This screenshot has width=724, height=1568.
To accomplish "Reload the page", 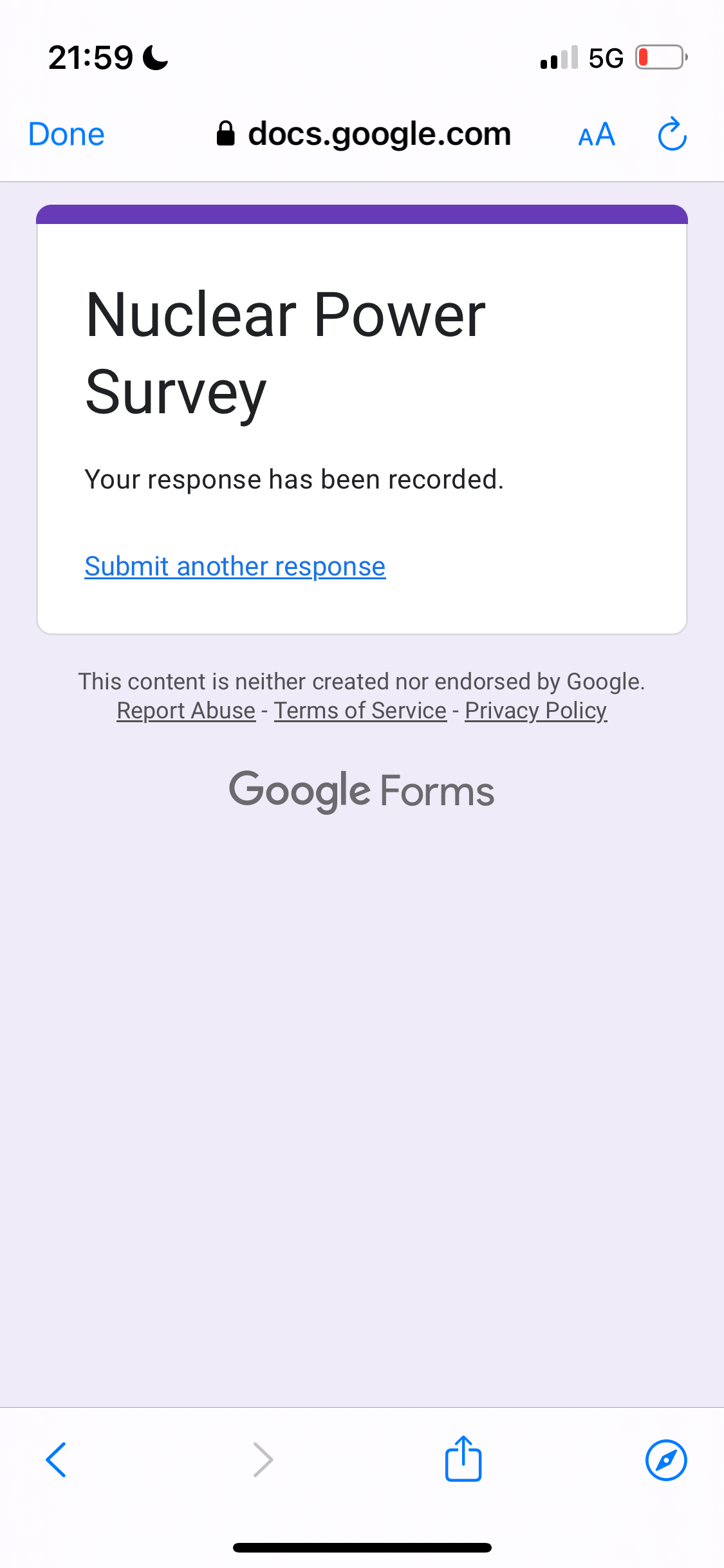I will [x=673, y=134].
